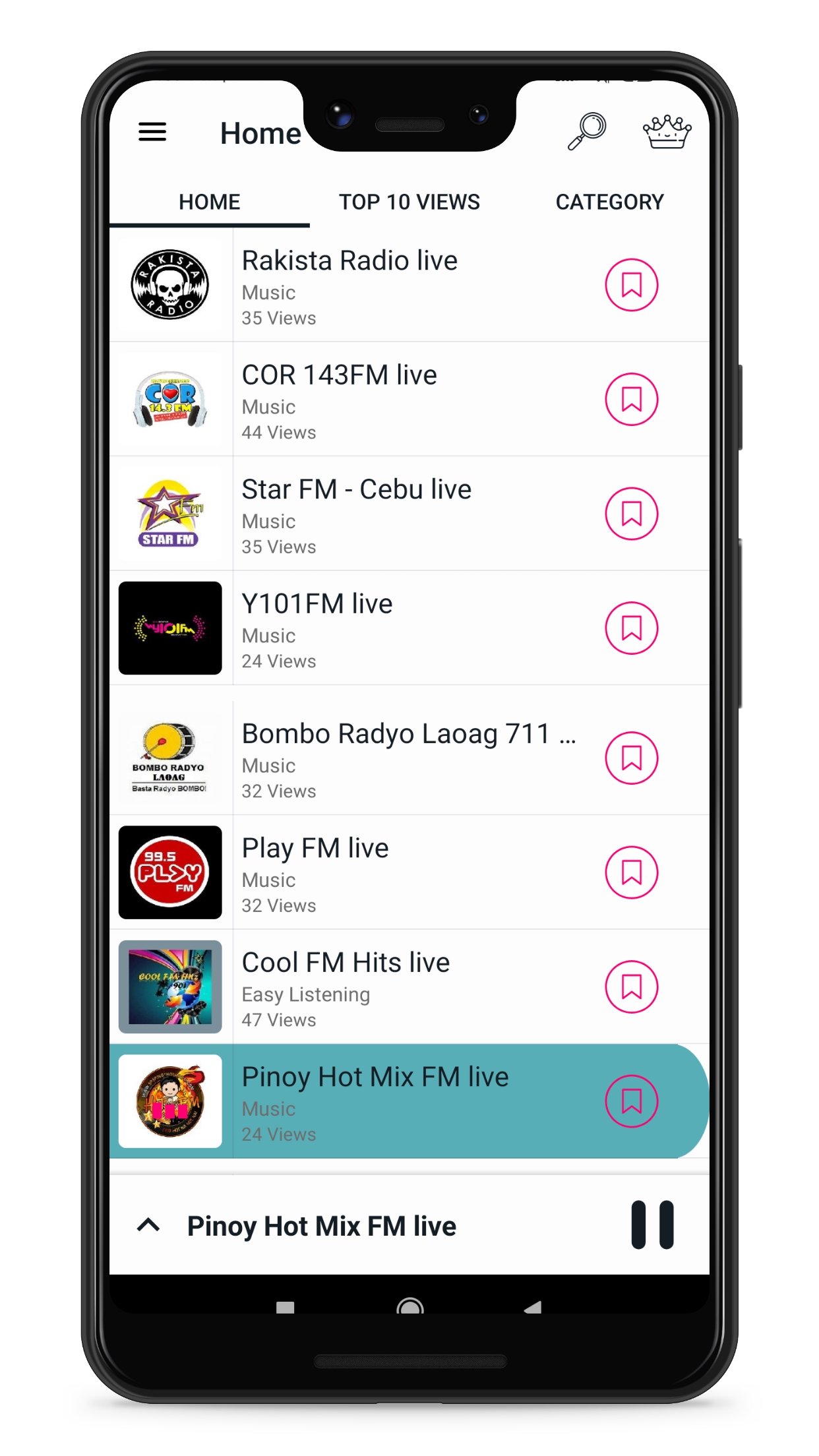Image resolution: width=819 pixels, height=1456 pixels.
Task: Bookmark Pinoy Hot Mix FM live
Action: (631, 1101)
